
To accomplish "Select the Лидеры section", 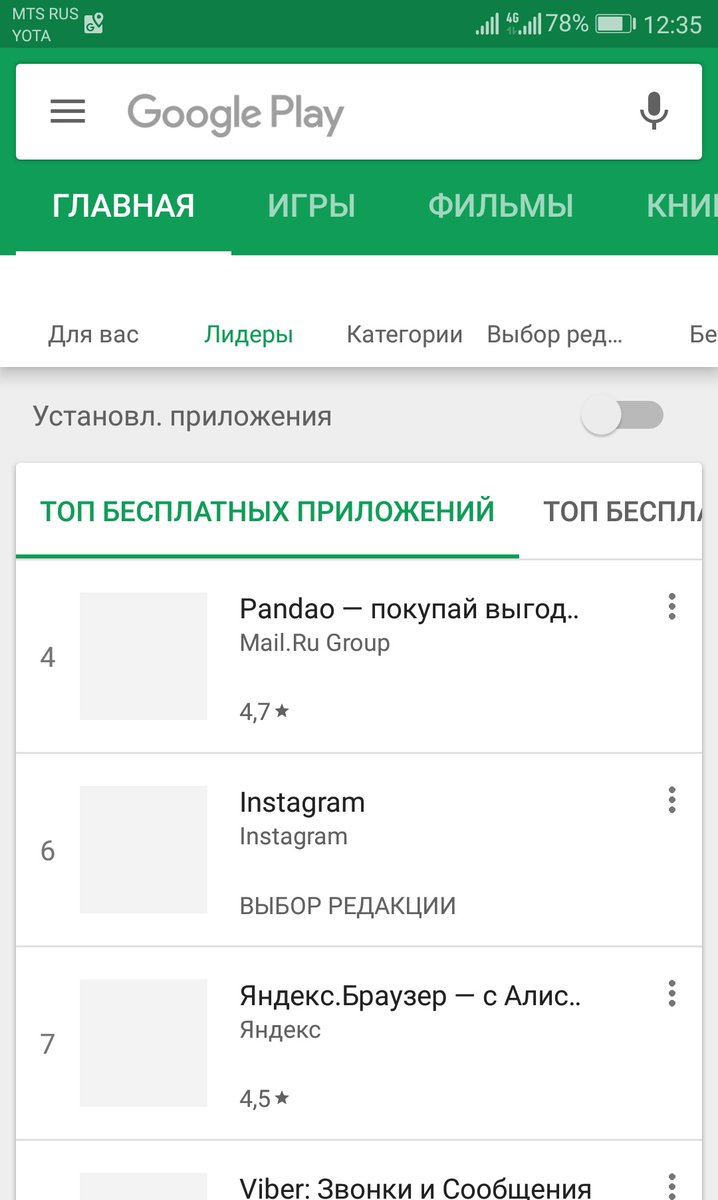I will click(x=249, y=335).
